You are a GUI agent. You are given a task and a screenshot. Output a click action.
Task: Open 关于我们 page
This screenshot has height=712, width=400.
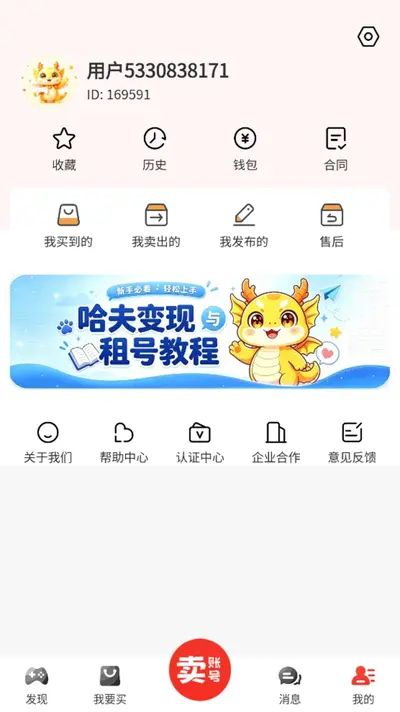click(x=48, y=443)
